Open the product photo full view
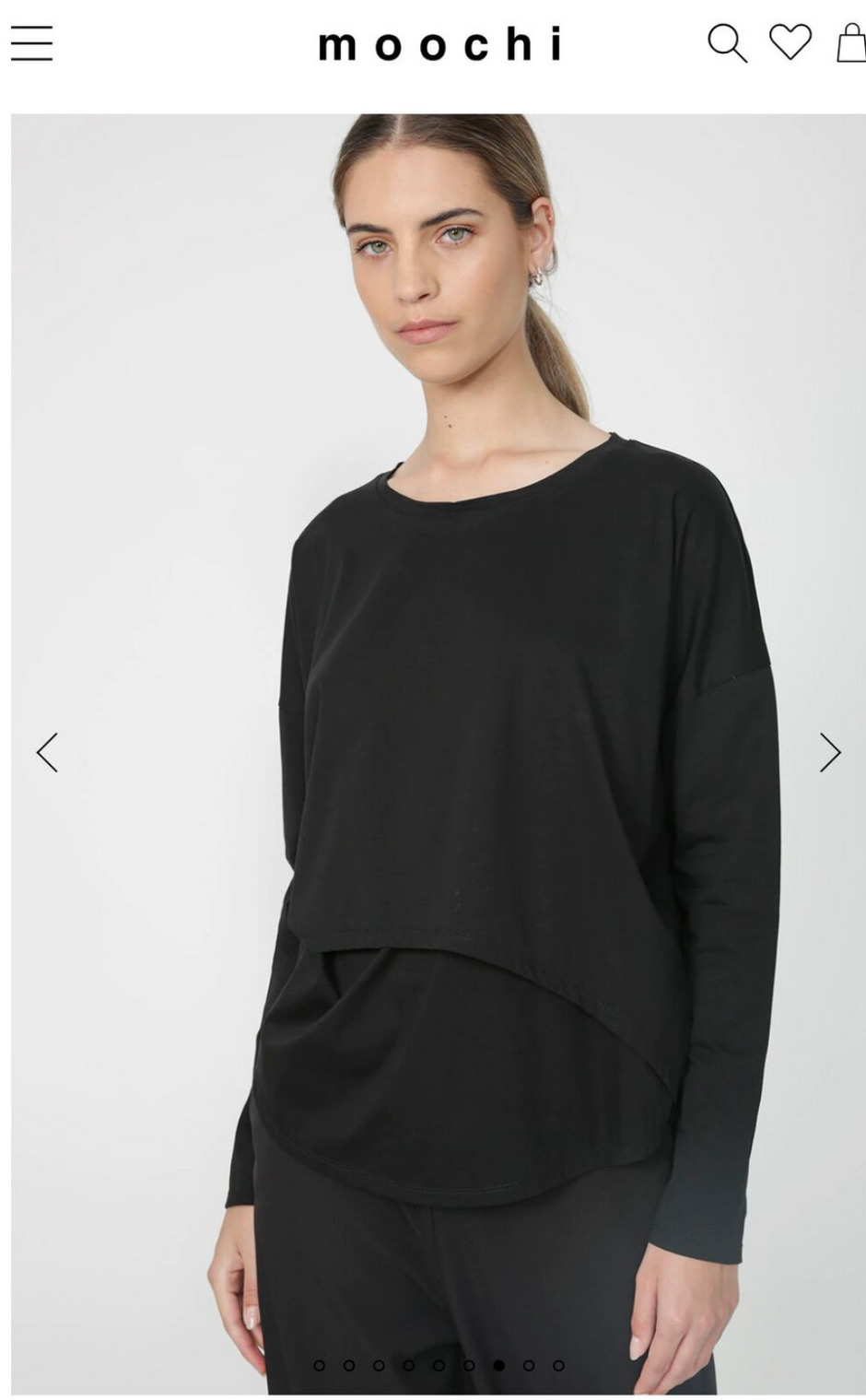Image resolution: width=866 pixels, height=1400 pixels. pyautogui.click(x=439, y=645)
